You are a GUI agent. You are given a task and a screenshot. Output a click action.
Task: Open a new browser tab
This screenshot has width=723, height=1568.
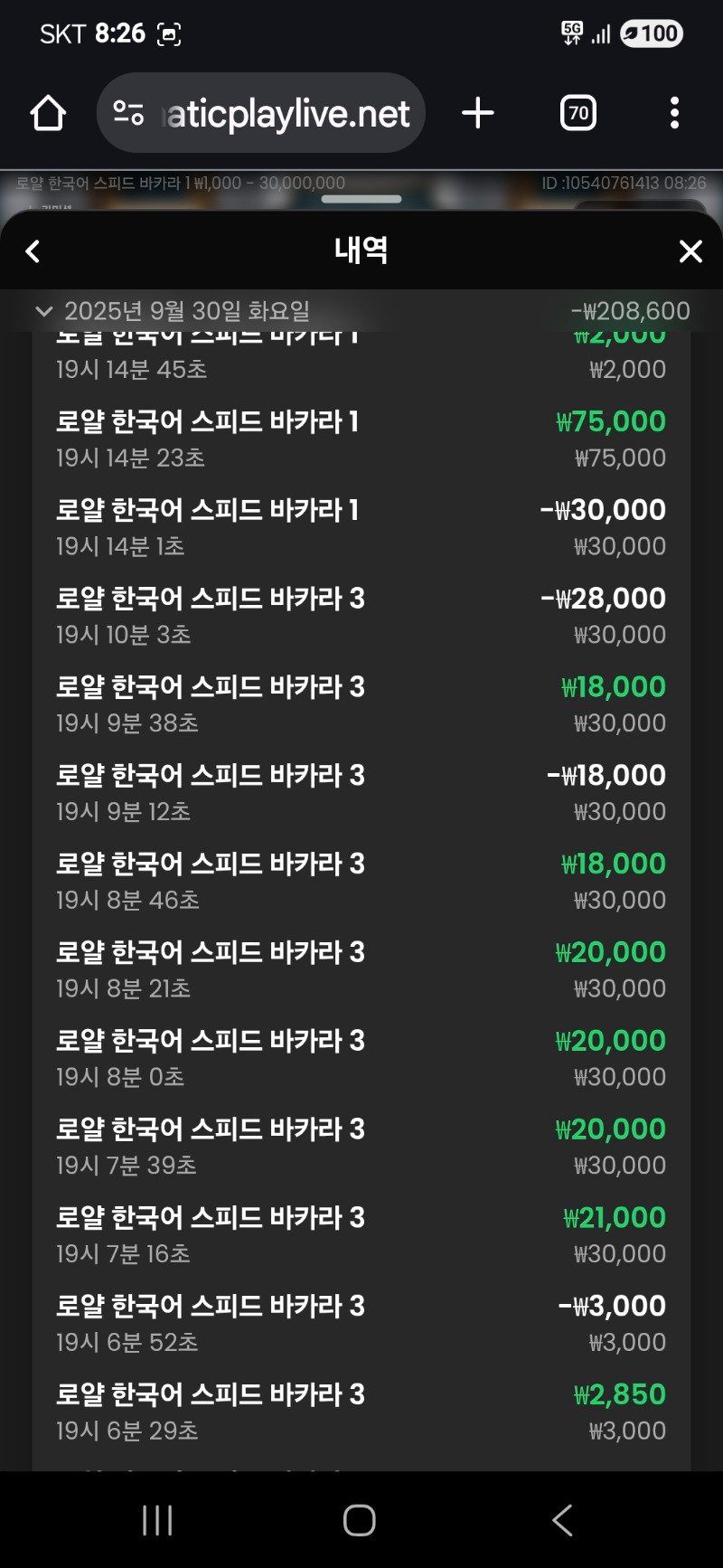[x=477, y=113]
